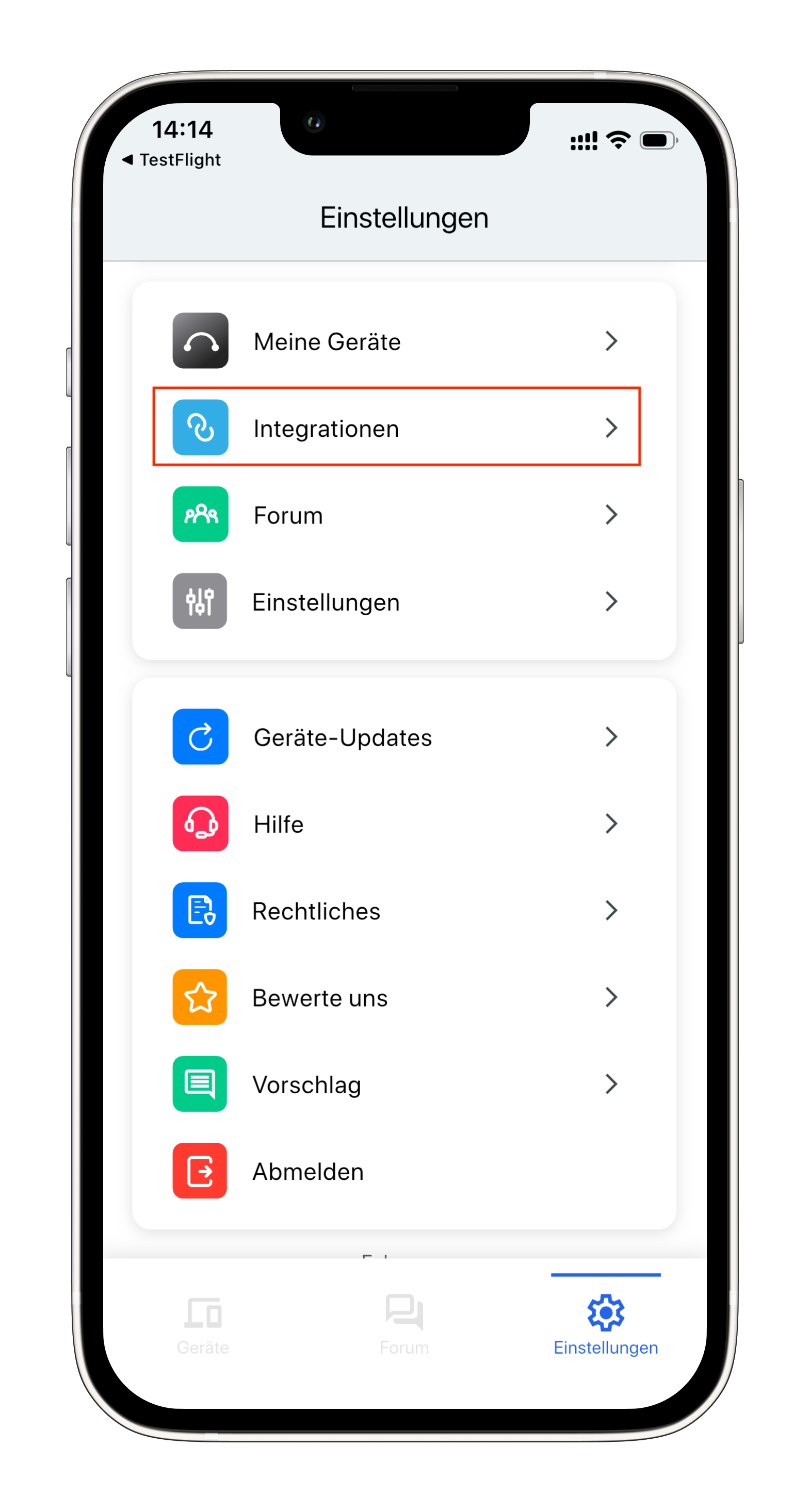
Task: Open the Integrationen settings
Action: (x=404, y=428)
